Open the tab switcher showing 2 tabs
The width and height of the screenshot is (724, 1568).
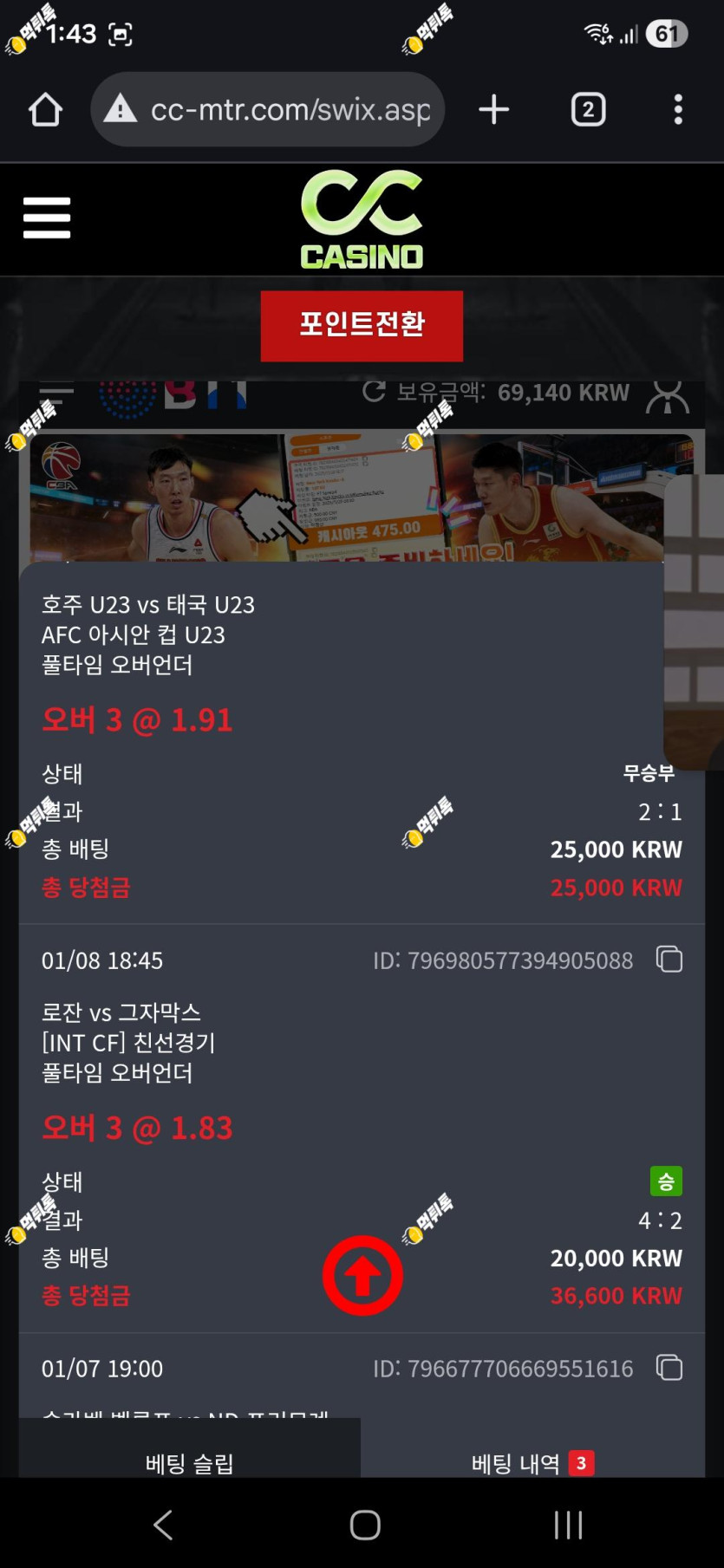(x=588, y=110)
